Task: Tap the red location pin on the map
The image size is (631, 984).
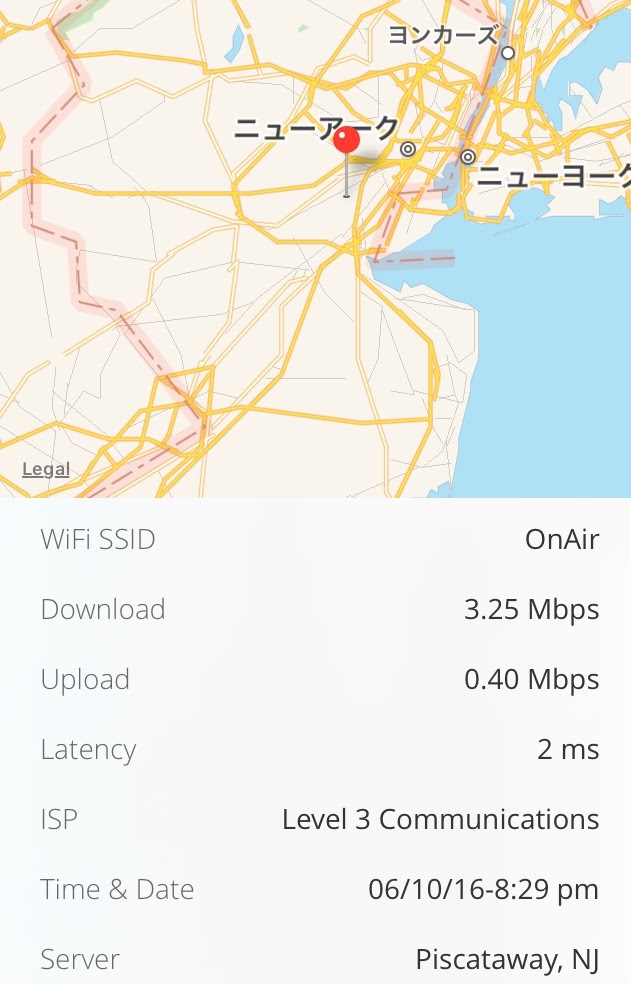Action: coord(347,141)
